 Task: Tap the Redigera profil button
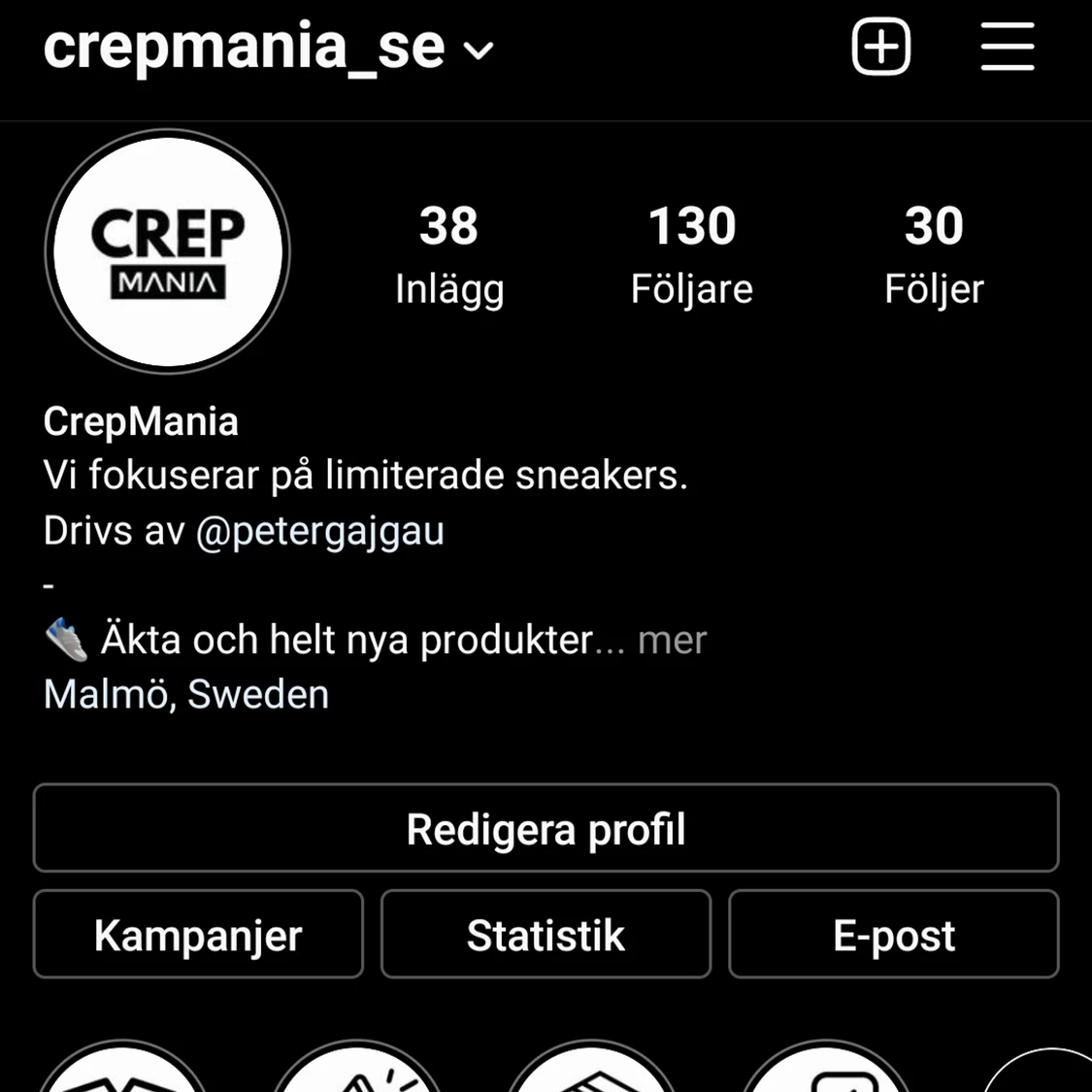[546, 829]
